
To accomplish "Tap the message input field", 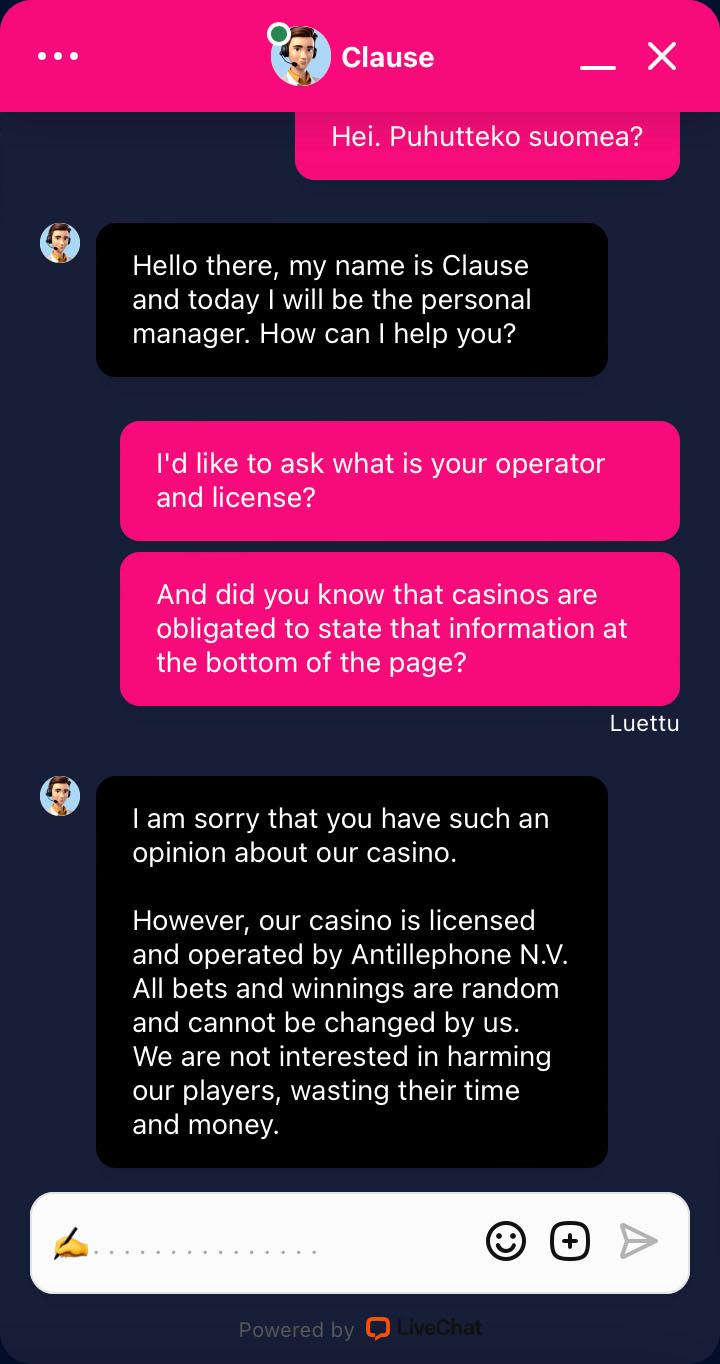I will (260, 1243).
